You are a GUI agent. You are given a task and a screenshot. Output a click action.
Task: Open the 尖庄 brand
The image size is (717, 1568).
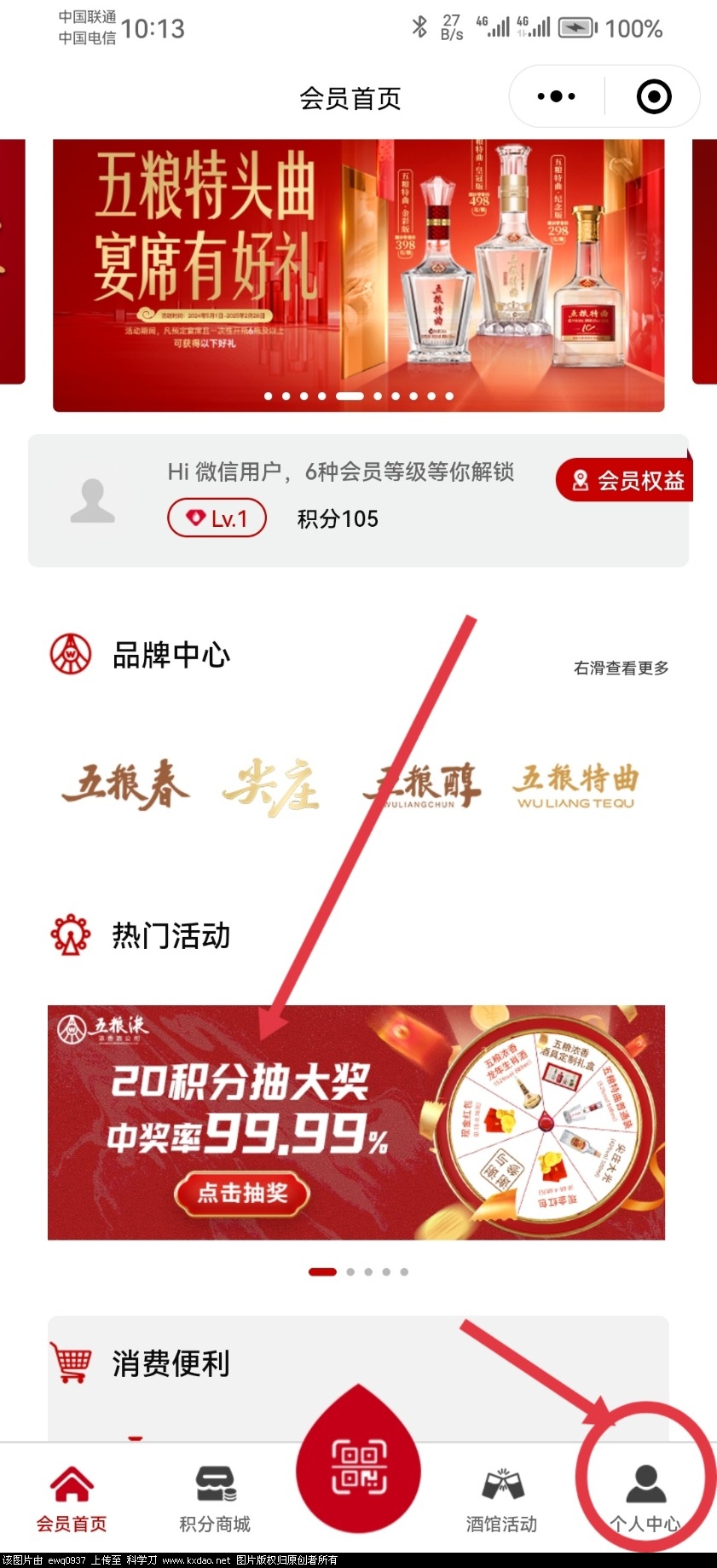coord(271,785)
